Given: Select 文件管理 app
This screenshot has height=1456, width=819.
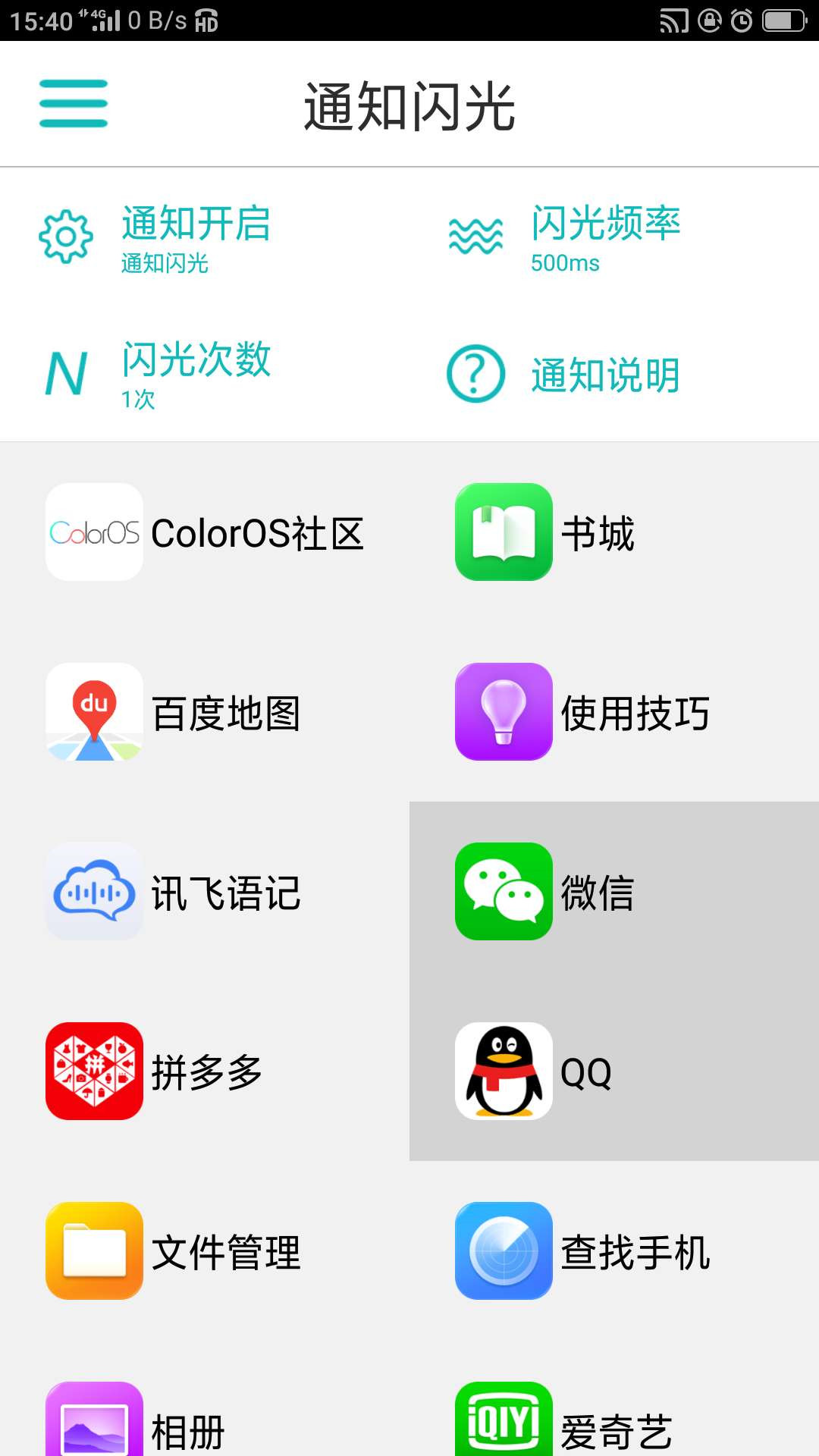Looking at the screenshot, I should coord(205,1250).
